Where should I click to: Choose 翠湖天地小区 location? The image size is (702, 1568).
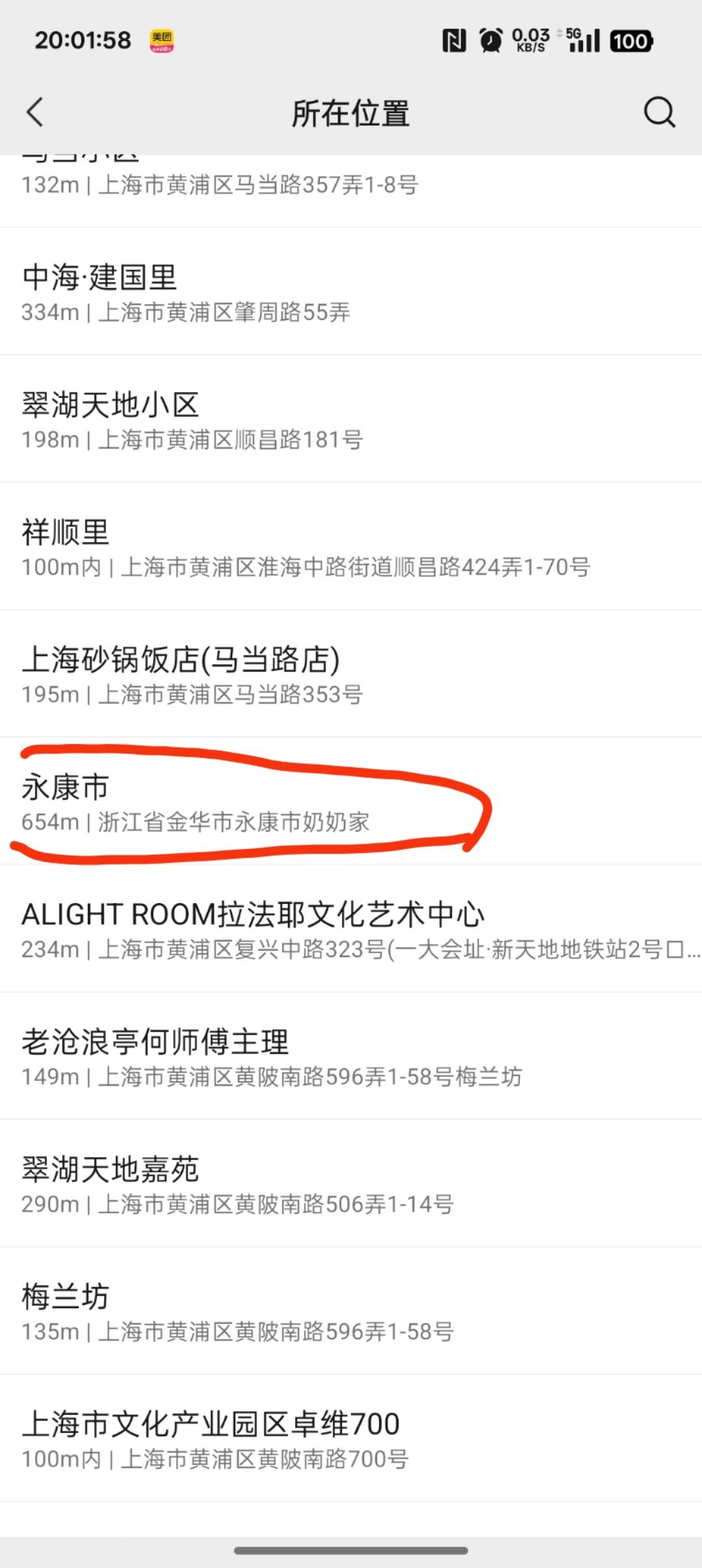[x=351, y=420]
